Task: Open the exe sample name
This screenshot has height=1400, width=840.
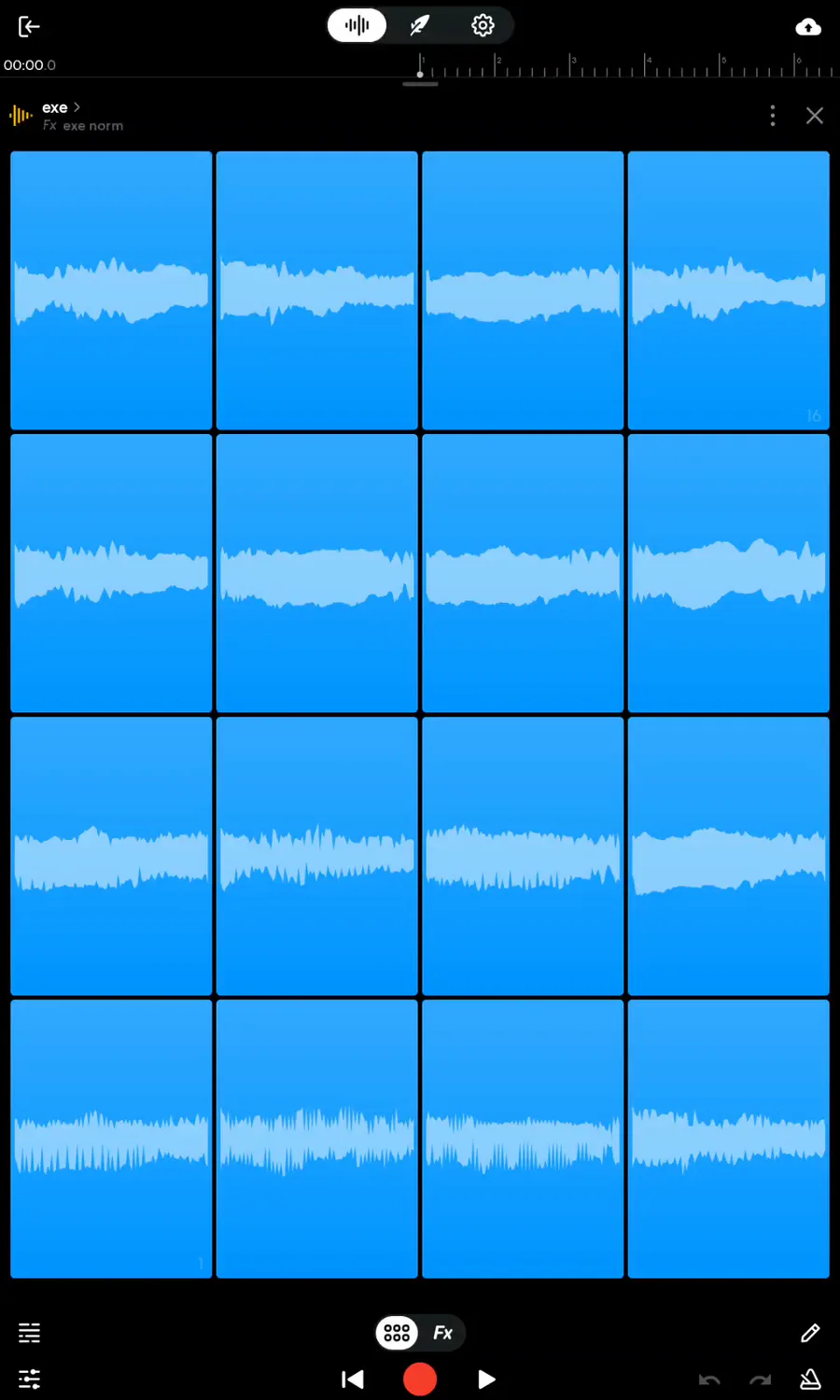Action: point(55,107)
